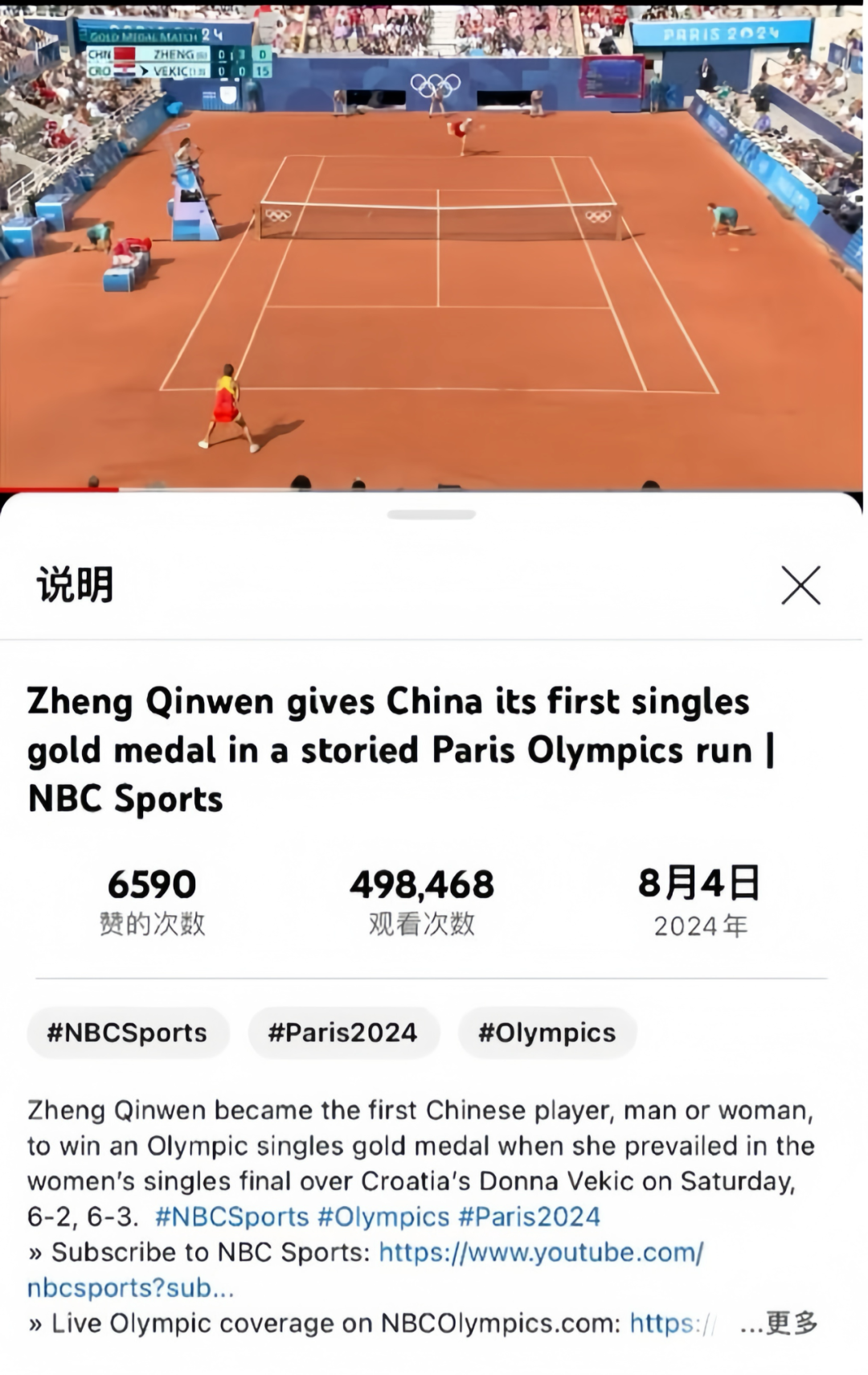Tap #Olympics hashtag link in description text
This screenshot has height=1375, width=868.
[x=383, y=1217]
